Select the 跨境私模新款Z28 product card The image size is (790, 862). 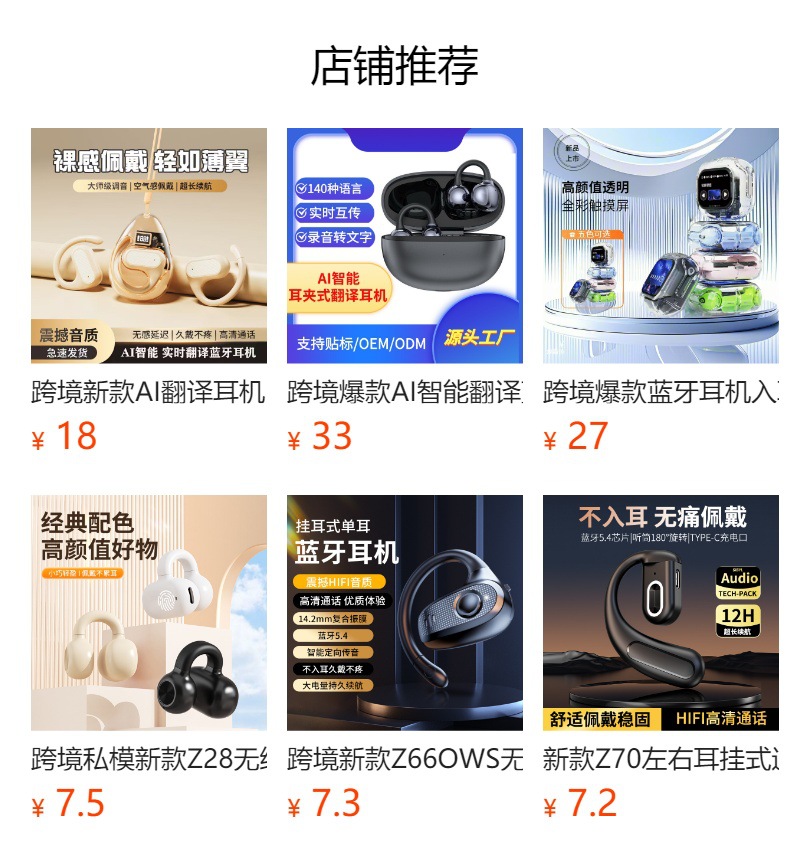point(149,612)
